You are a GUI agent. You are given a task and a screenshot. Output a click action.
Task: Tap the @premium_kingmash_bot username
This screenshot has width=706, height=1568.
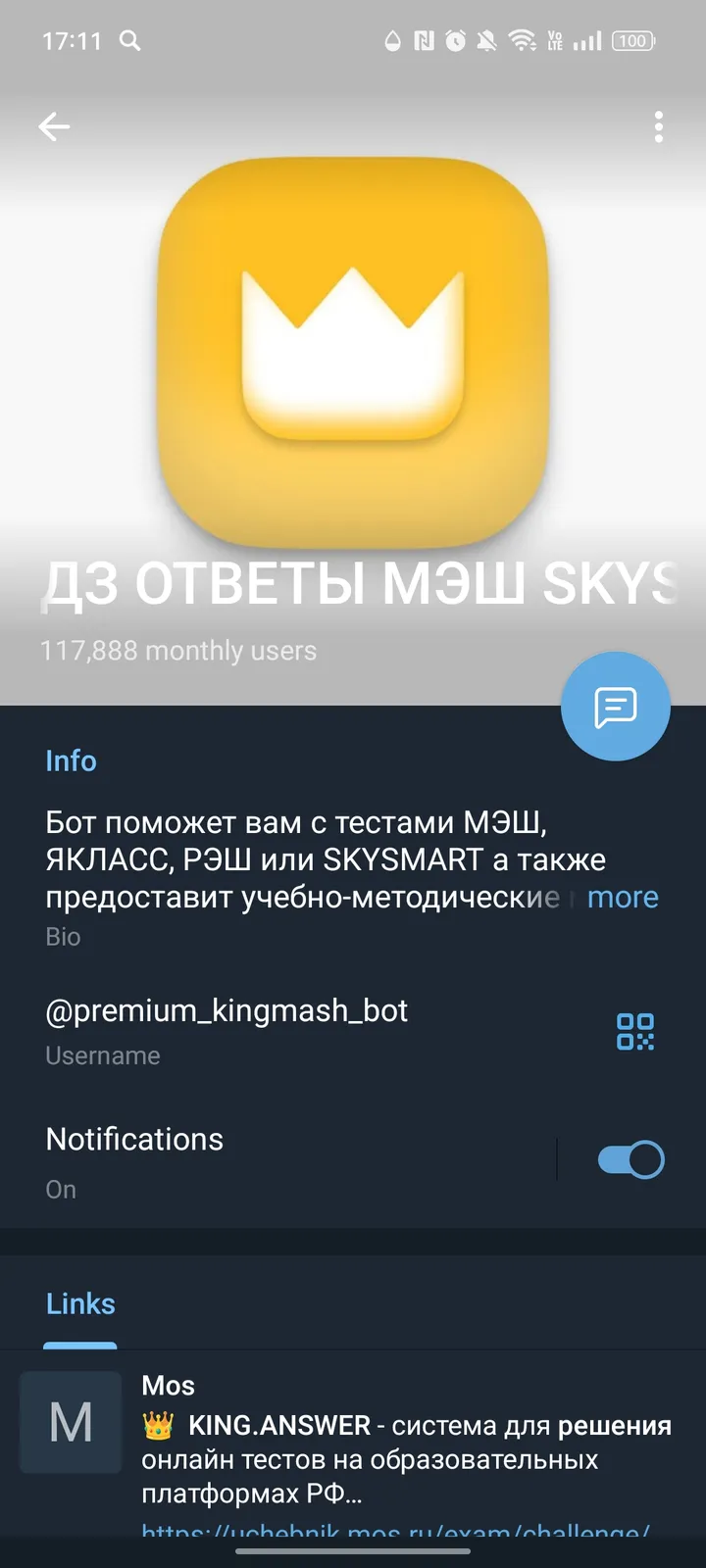click(227, 1010)
